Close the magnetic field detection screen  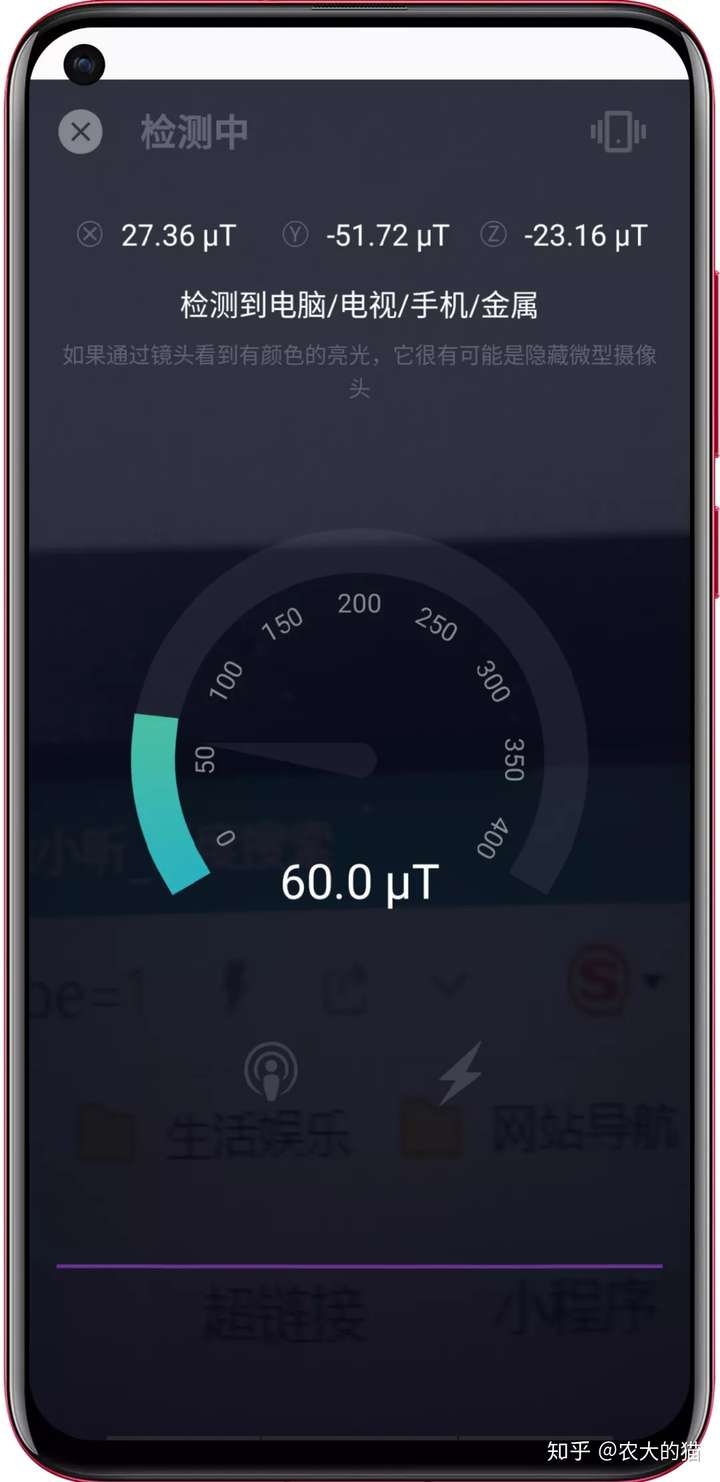tap(80, 131)
